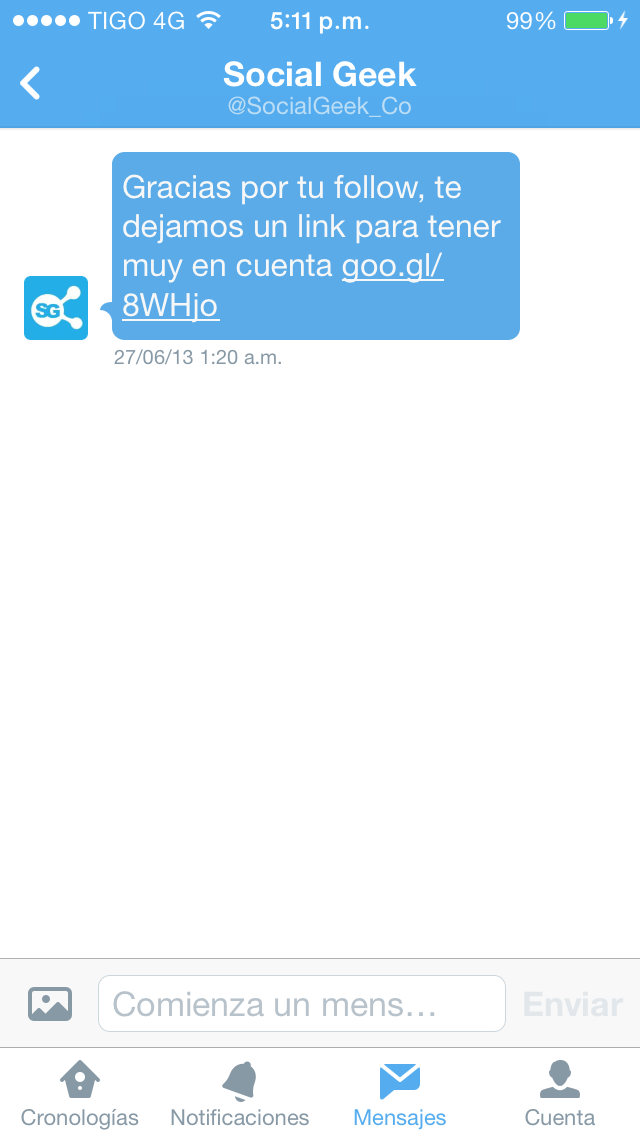Tap the Enviar button
The width and height of the screenshot is (640, 1136).
573,1004
